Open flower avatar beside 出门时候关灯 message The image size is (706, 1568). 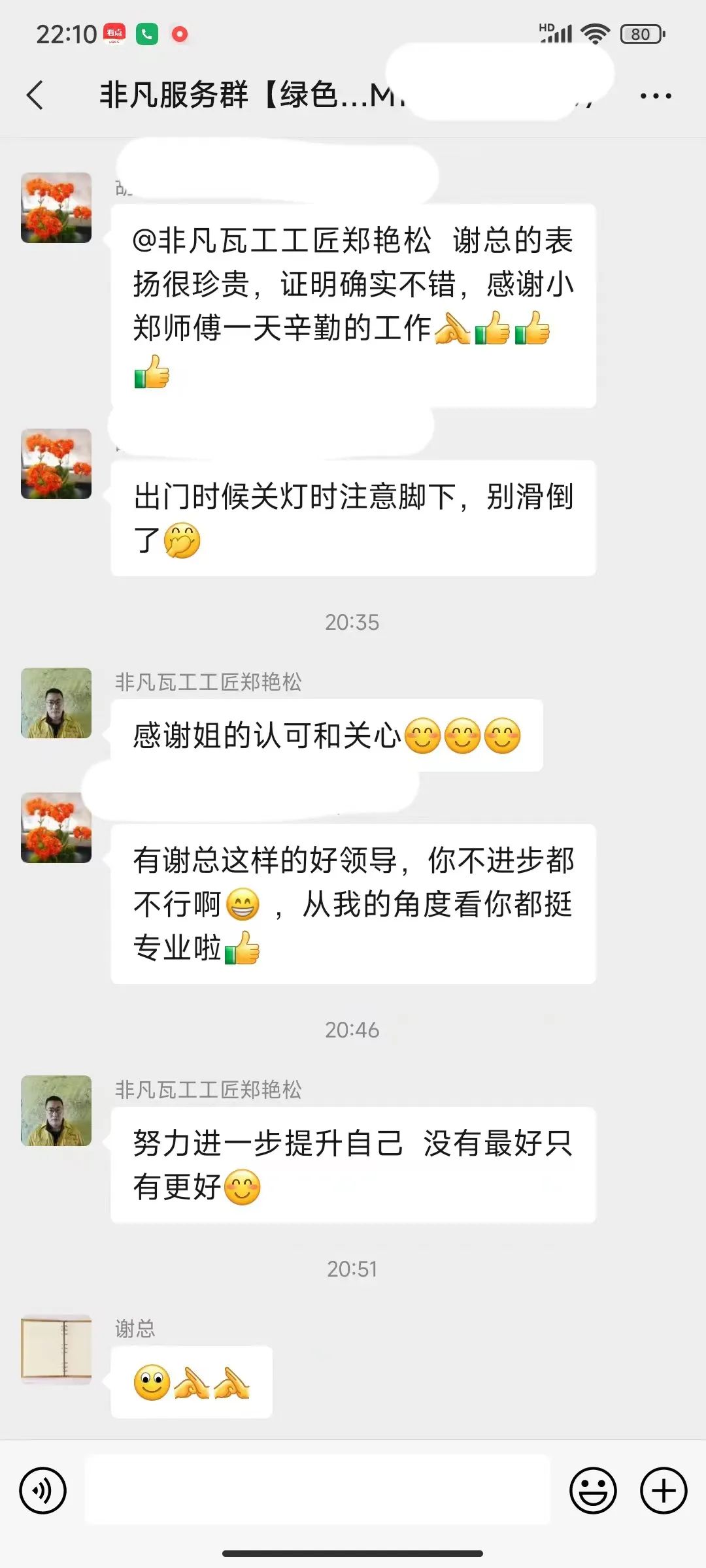pyautogui.click(x=56, y=464)
